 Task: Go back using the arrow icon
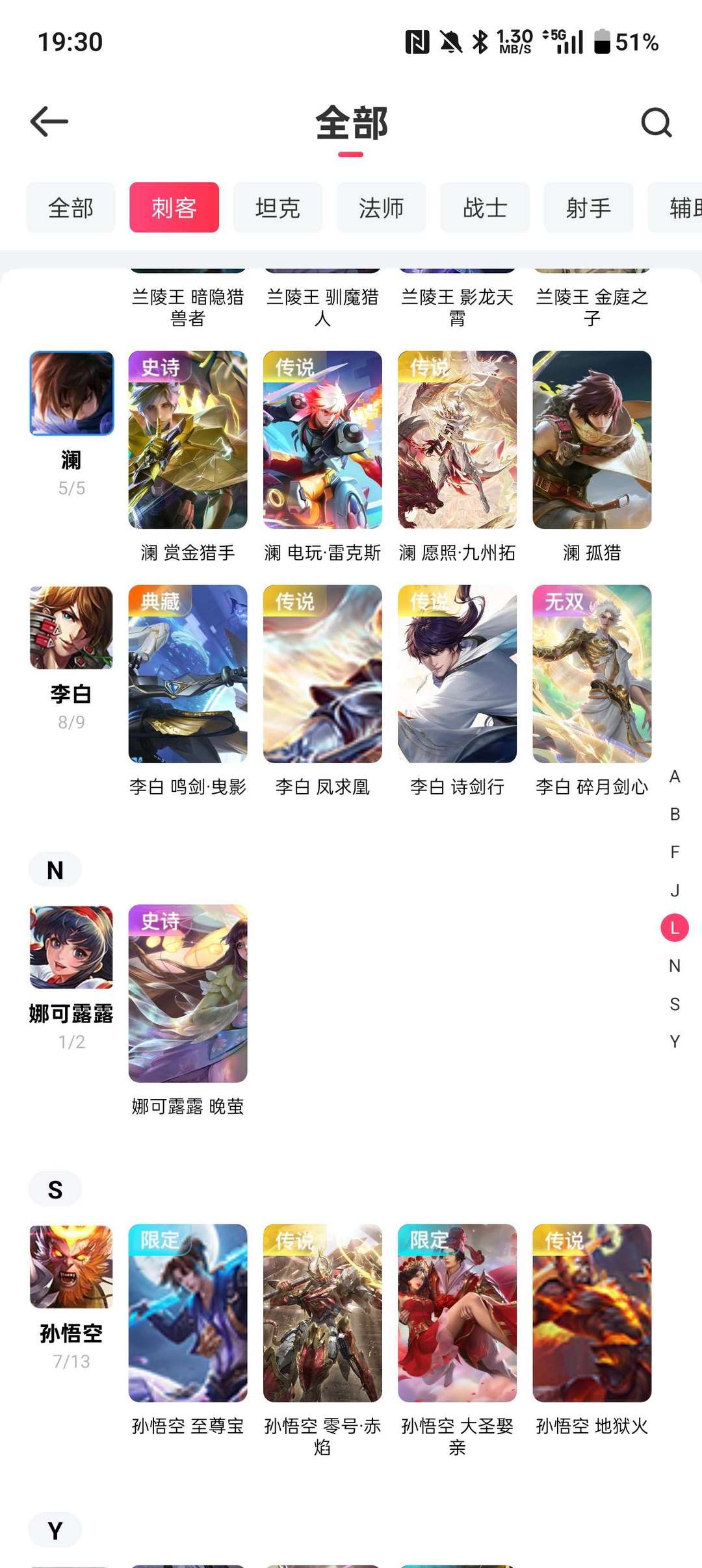(x=49, y=122)
